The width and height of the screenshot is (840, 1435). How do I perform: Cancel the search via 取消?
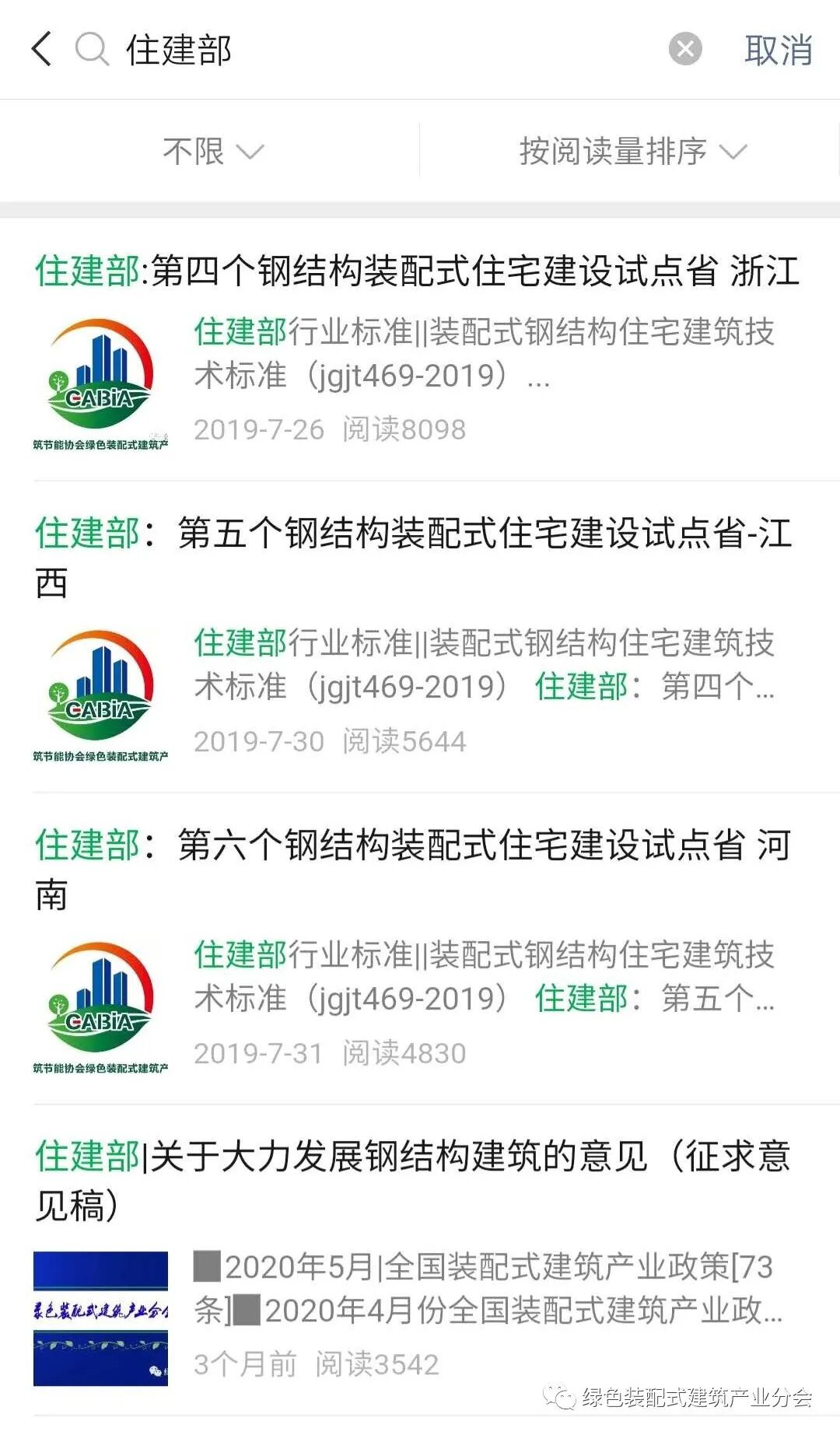coord(778,51)
